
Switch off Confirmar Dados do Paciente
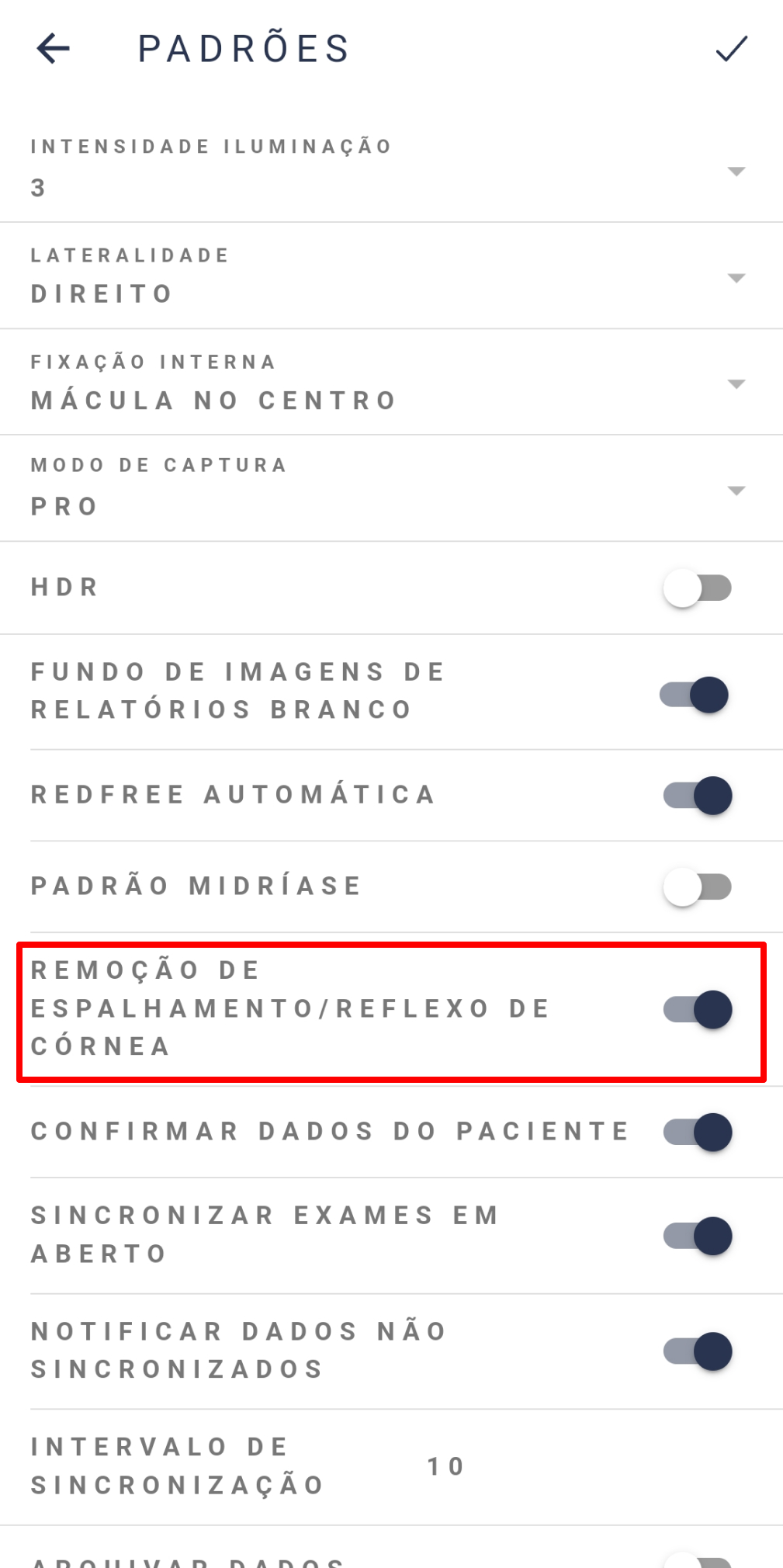tap(697, 1132)
